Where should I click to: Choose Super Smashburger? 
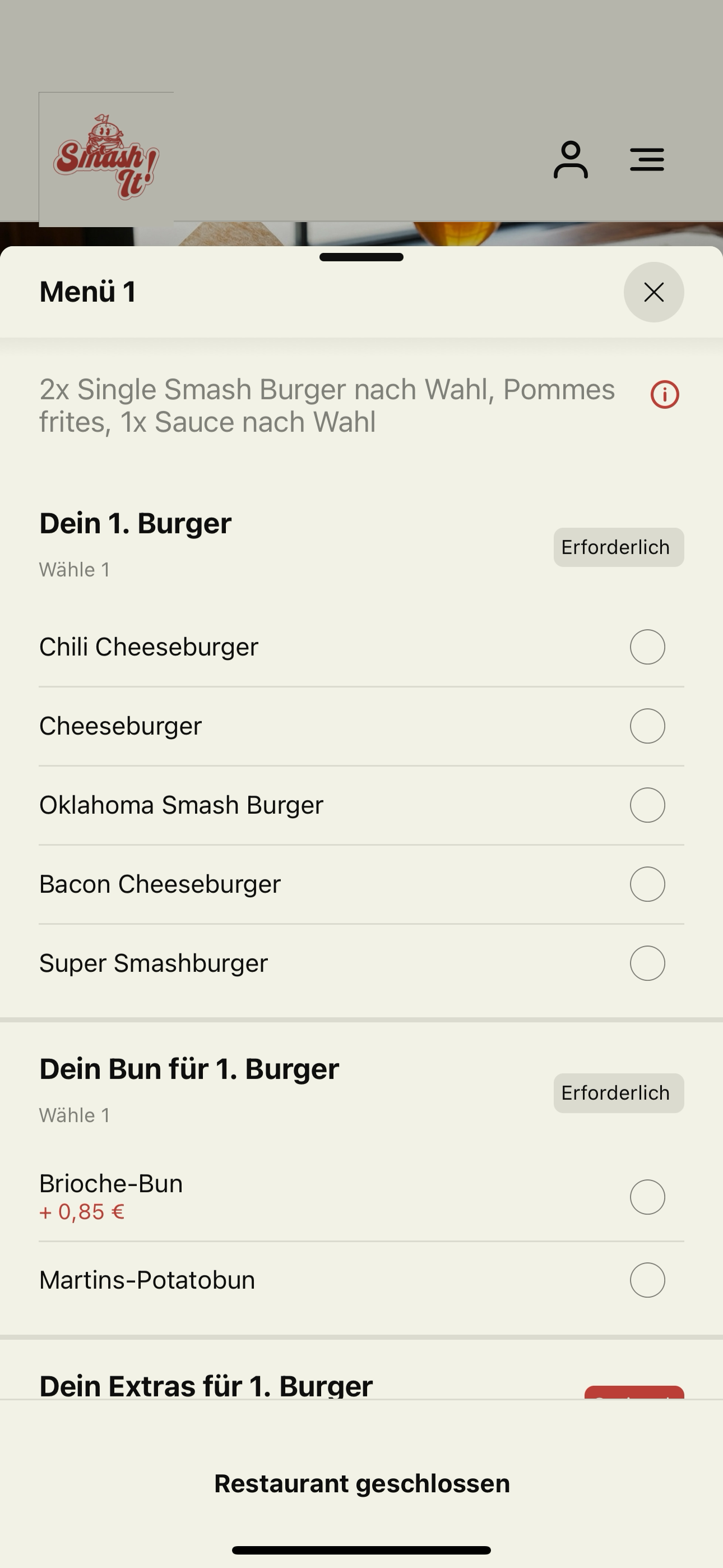tap(361, 963)
